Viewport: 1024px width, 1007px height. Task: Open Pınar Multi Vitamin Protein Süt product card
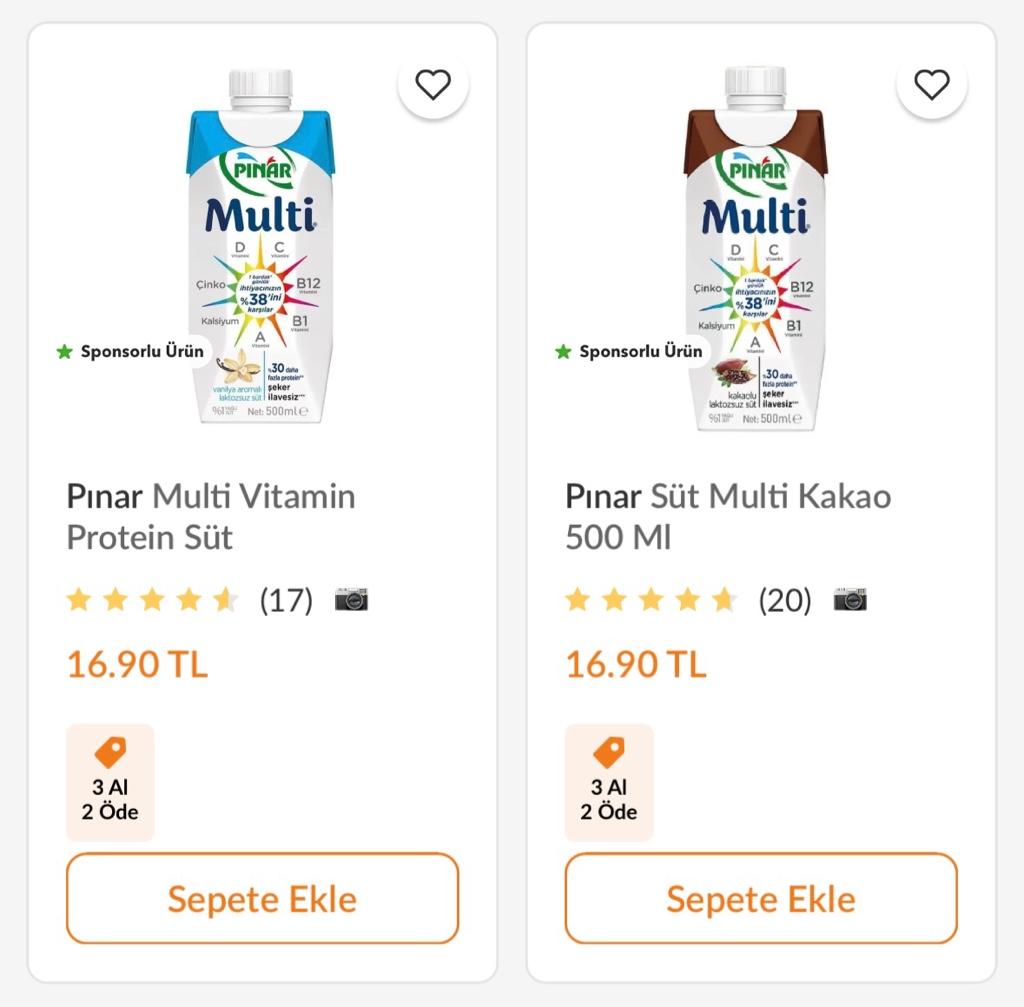pyautogui.click(x=211, y=516)
